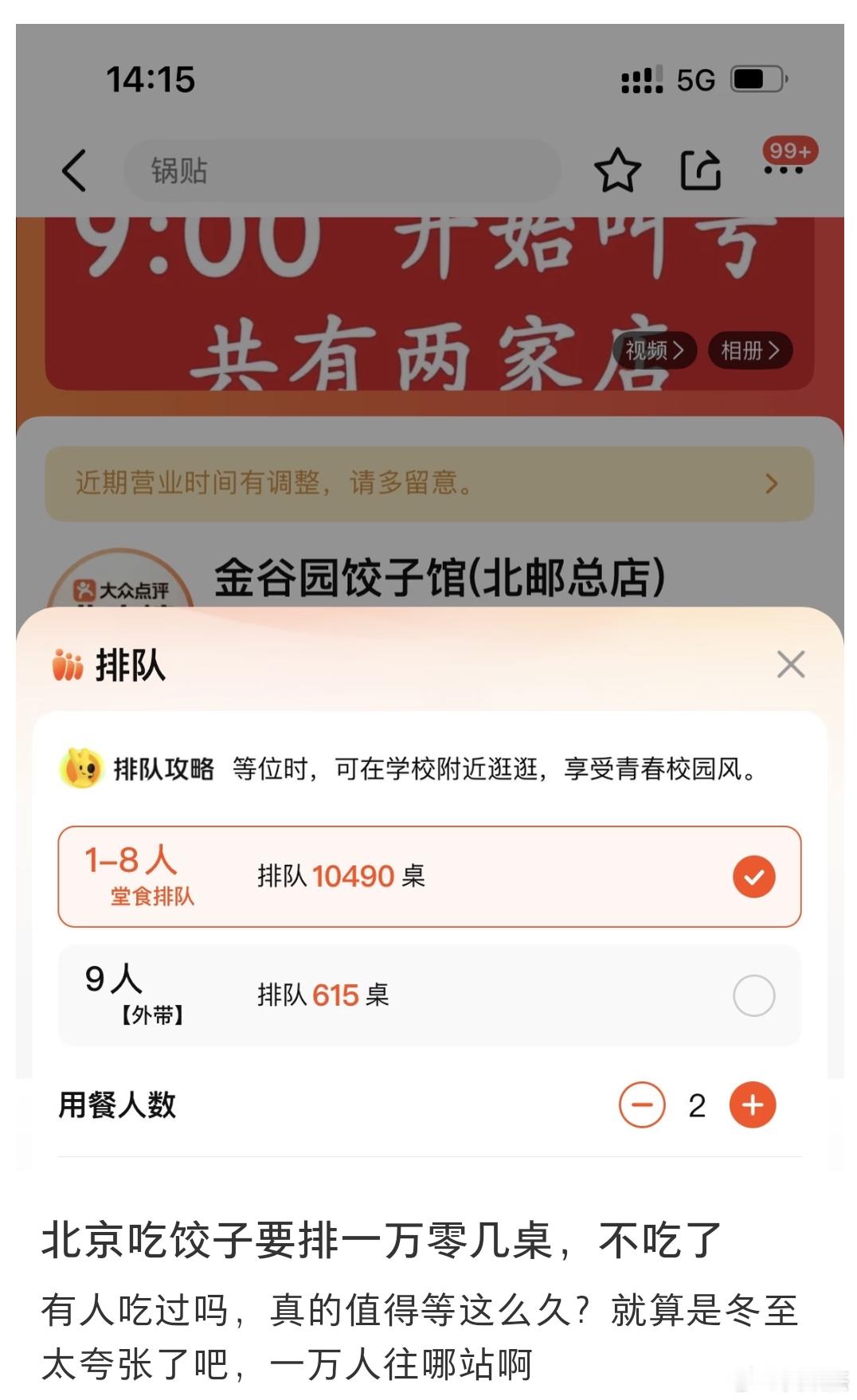Image resolution: width=857 pixels, height=1400 pixels.
Task: Decrease diner count with minus button
Action: coord(642,1105)
